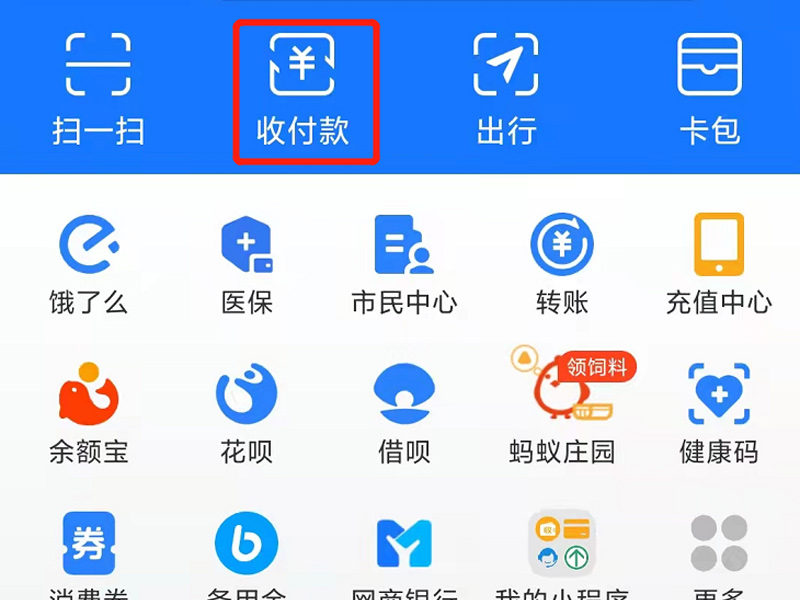Open 消费券 coupons
The height and width of the screenshot is (600, 800).
click(89, 552)
